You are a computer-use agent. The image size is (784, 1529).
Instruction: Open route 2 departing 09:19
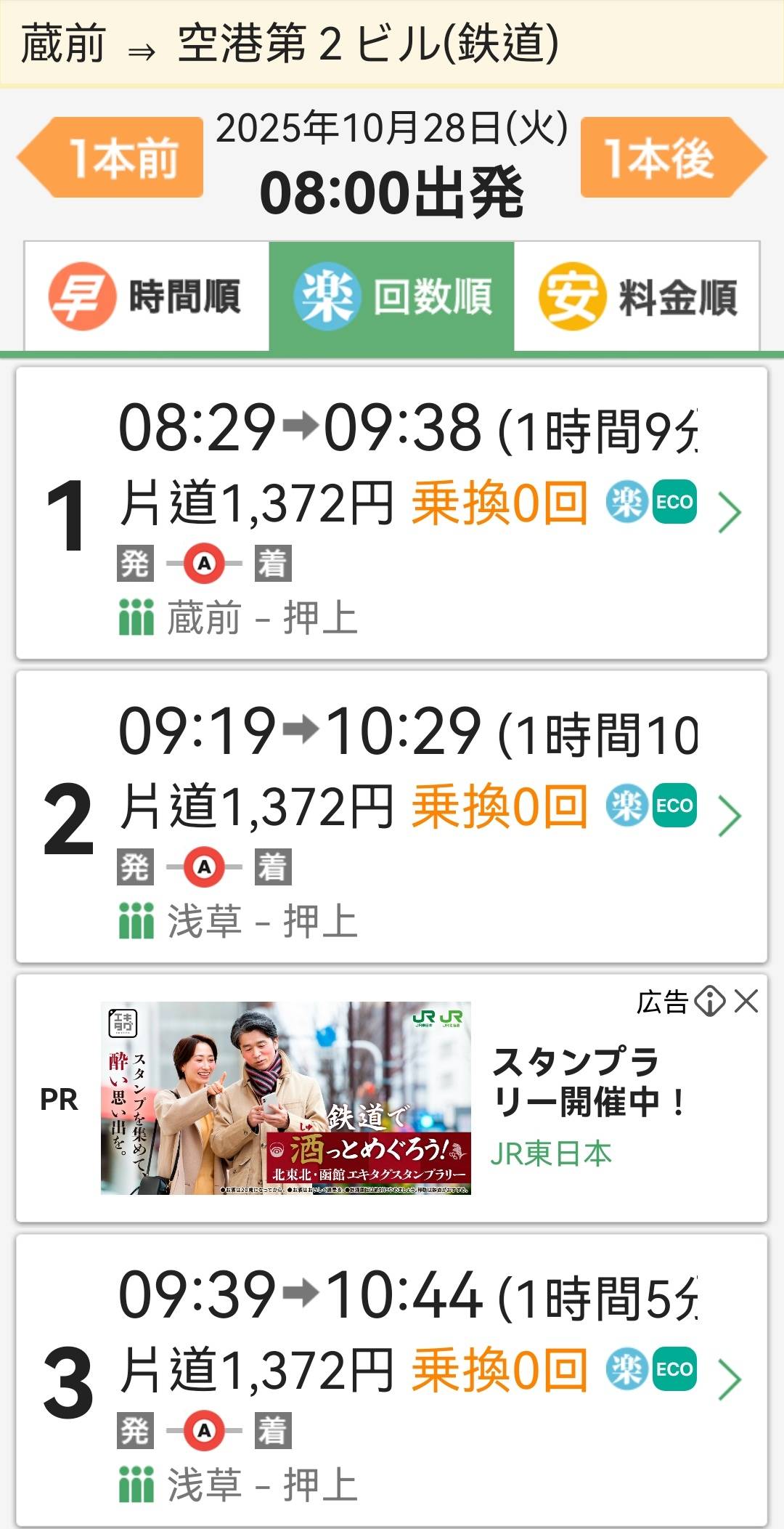pos(392,816)
